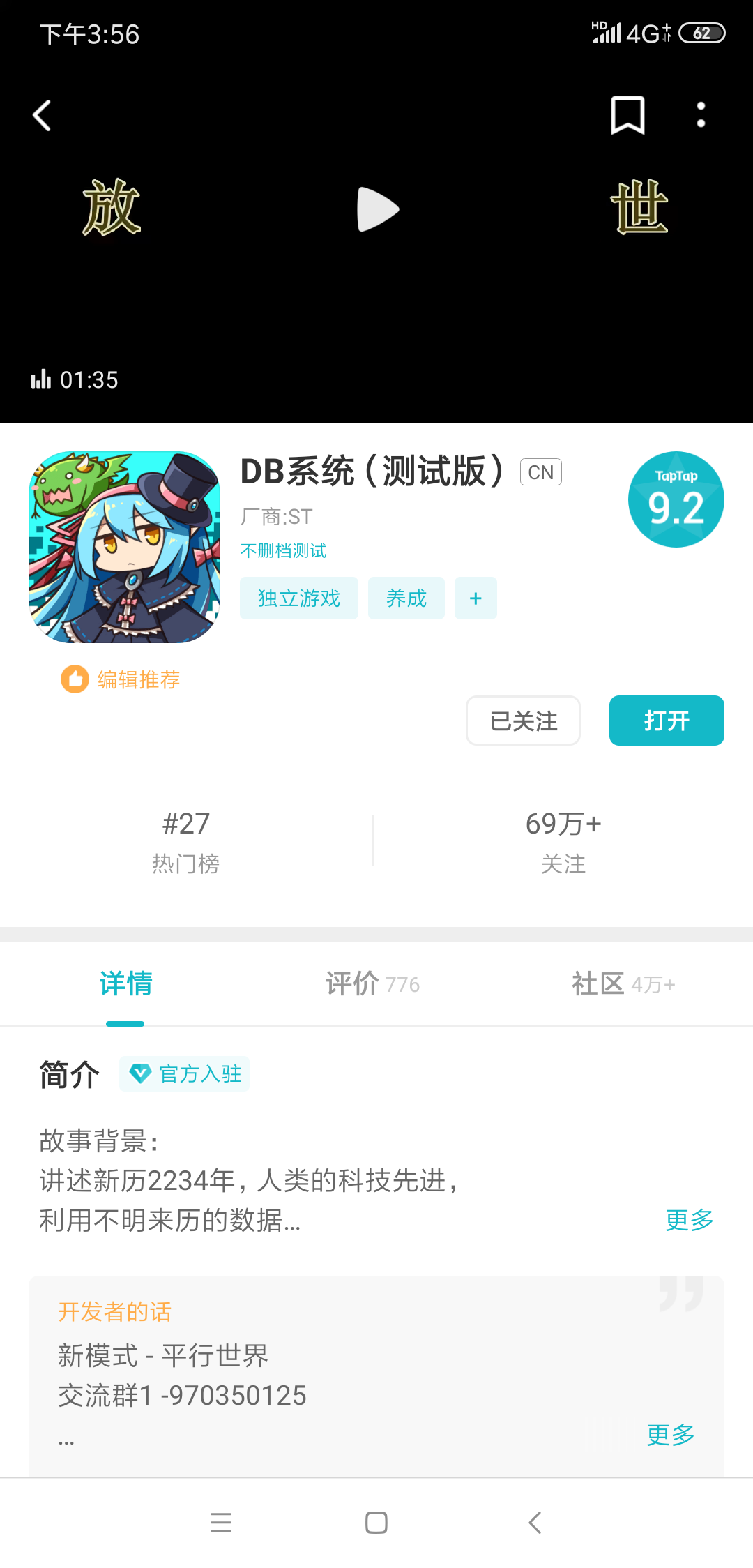Expand 开发者的话 with 更多
This screenshot has width=753, height=1568.
coord(670,1435)
